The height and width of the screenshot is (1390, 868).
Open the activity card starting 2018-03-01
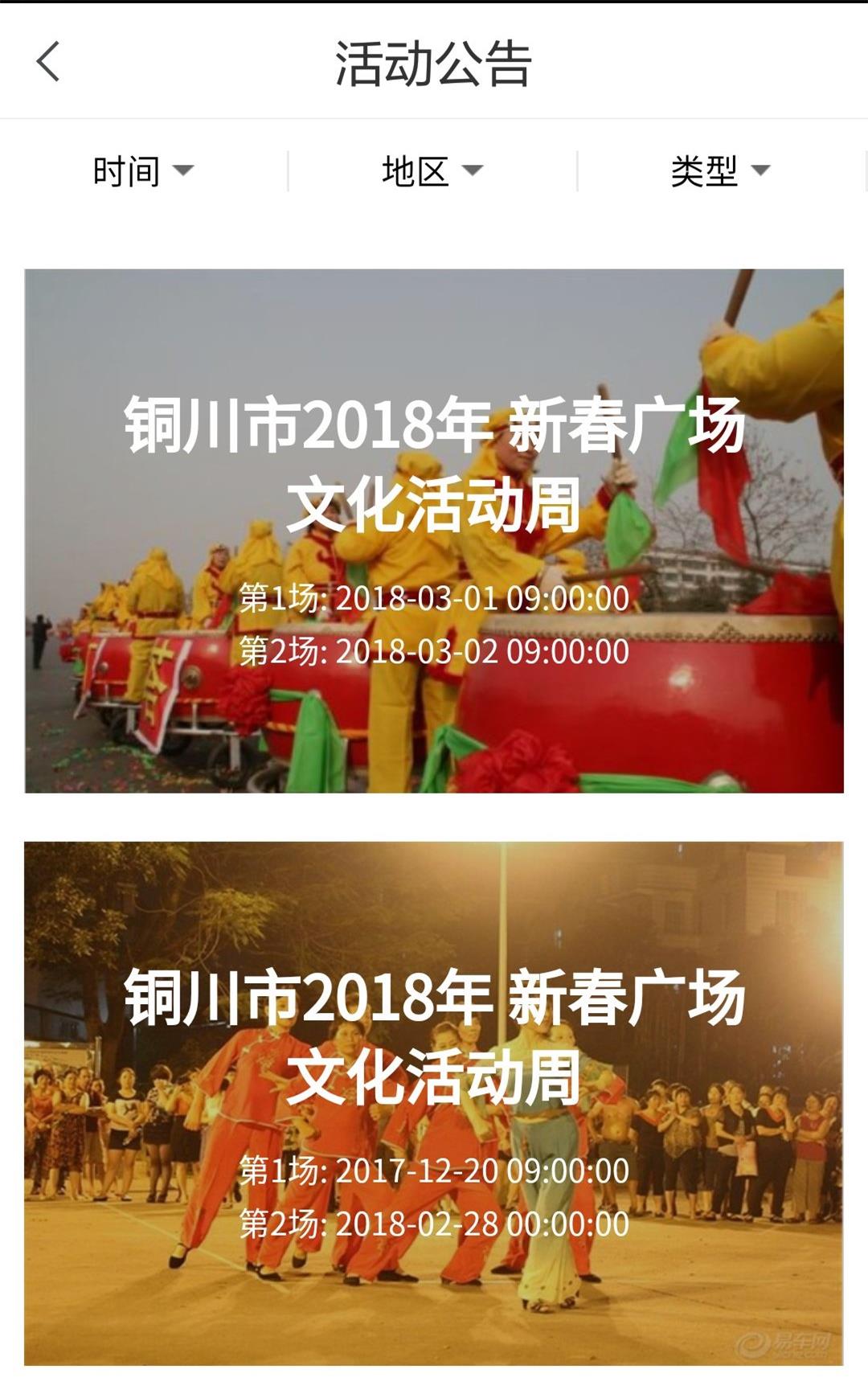tap(434, 531)
